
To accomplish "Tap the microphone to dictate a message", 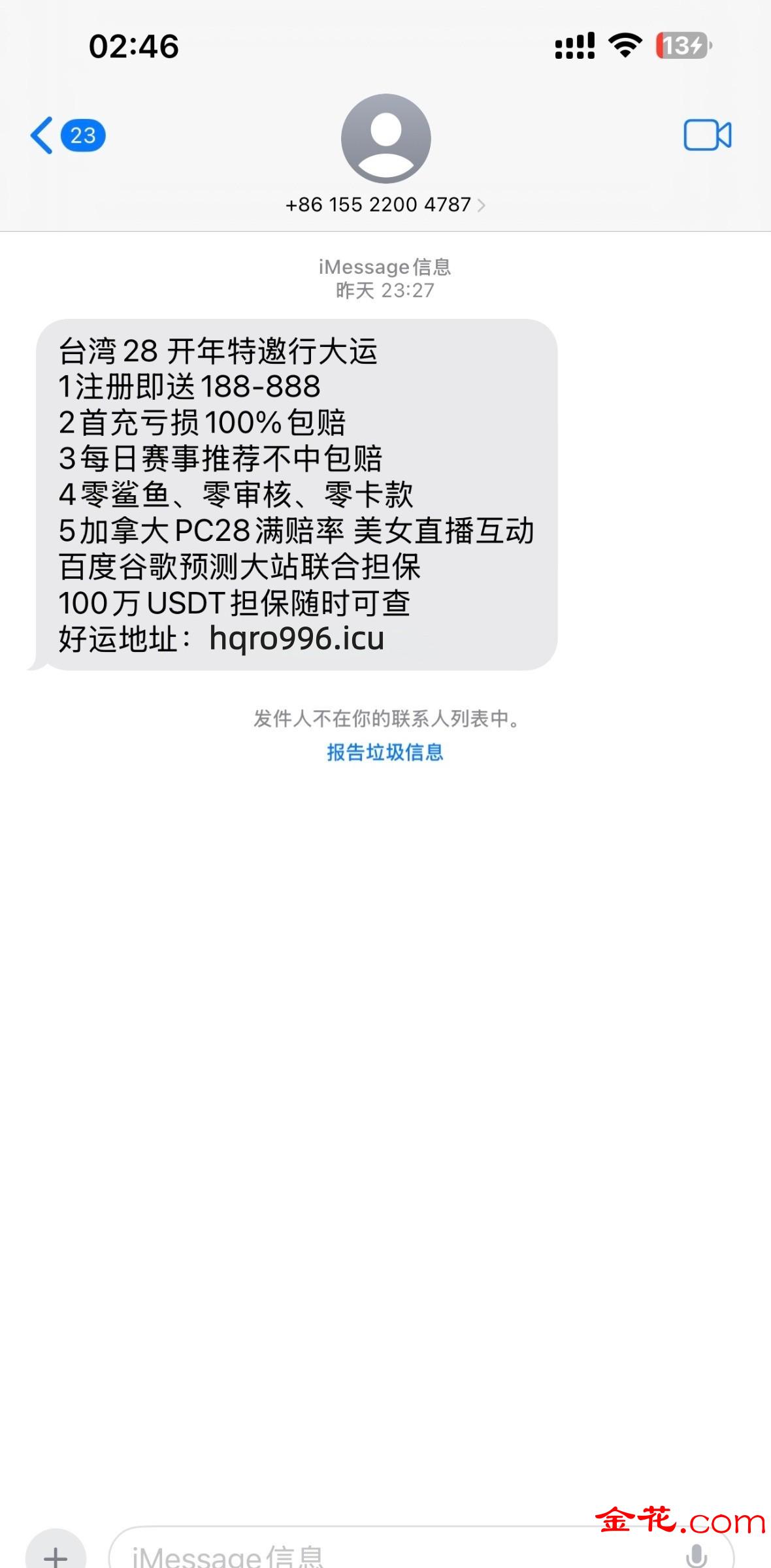I will point(697,1556).
